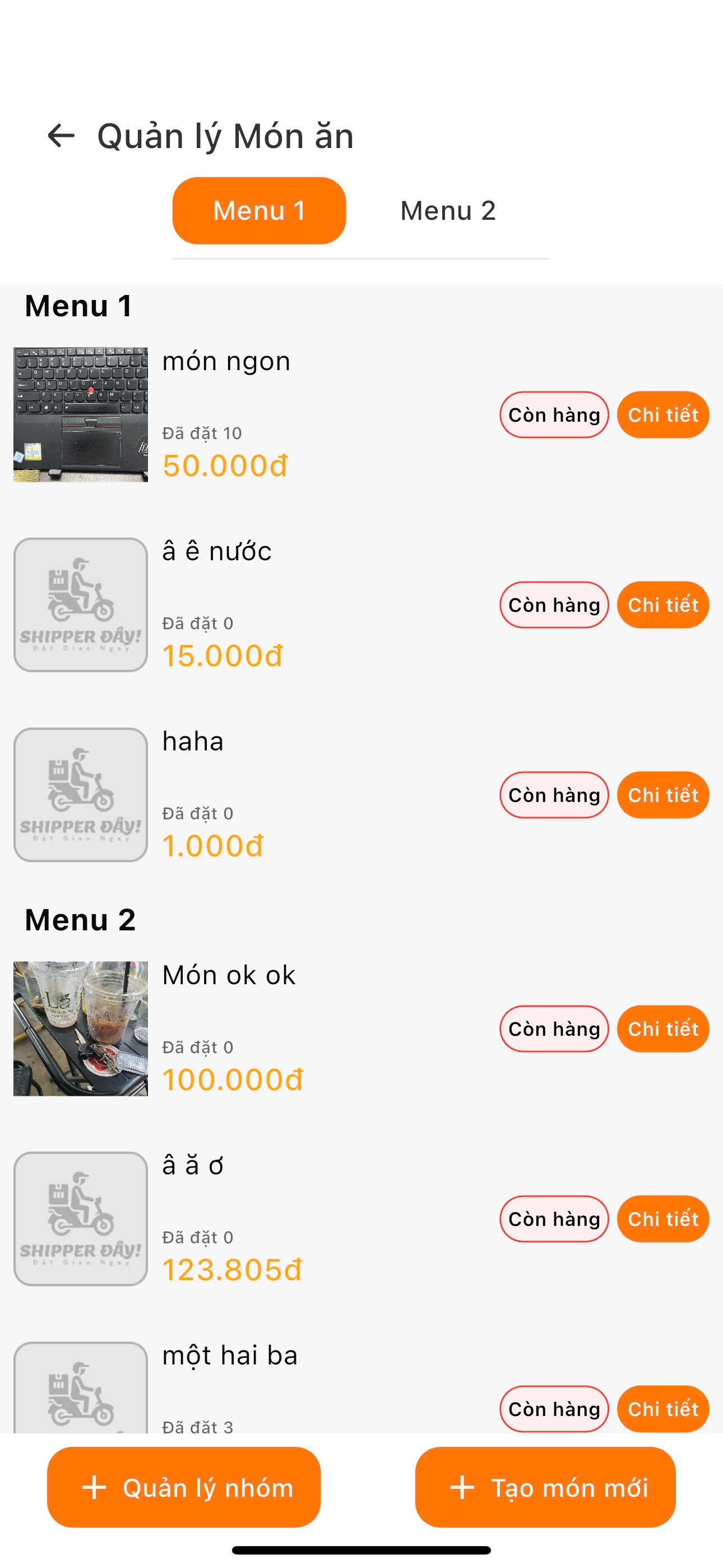Image resolution: width=723 pixels, height=1568 pixels.
Task: Switch to the Menu 2 tab
Action: (448, 211)
